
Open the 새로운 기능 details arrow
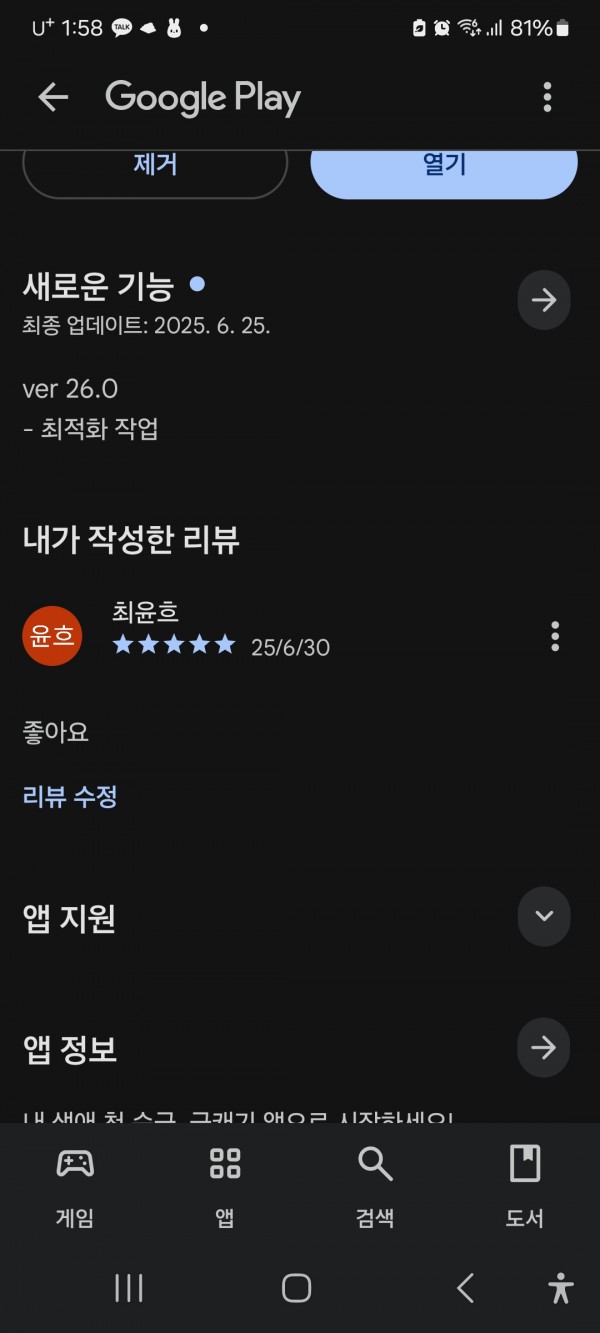tap(544, 300)
